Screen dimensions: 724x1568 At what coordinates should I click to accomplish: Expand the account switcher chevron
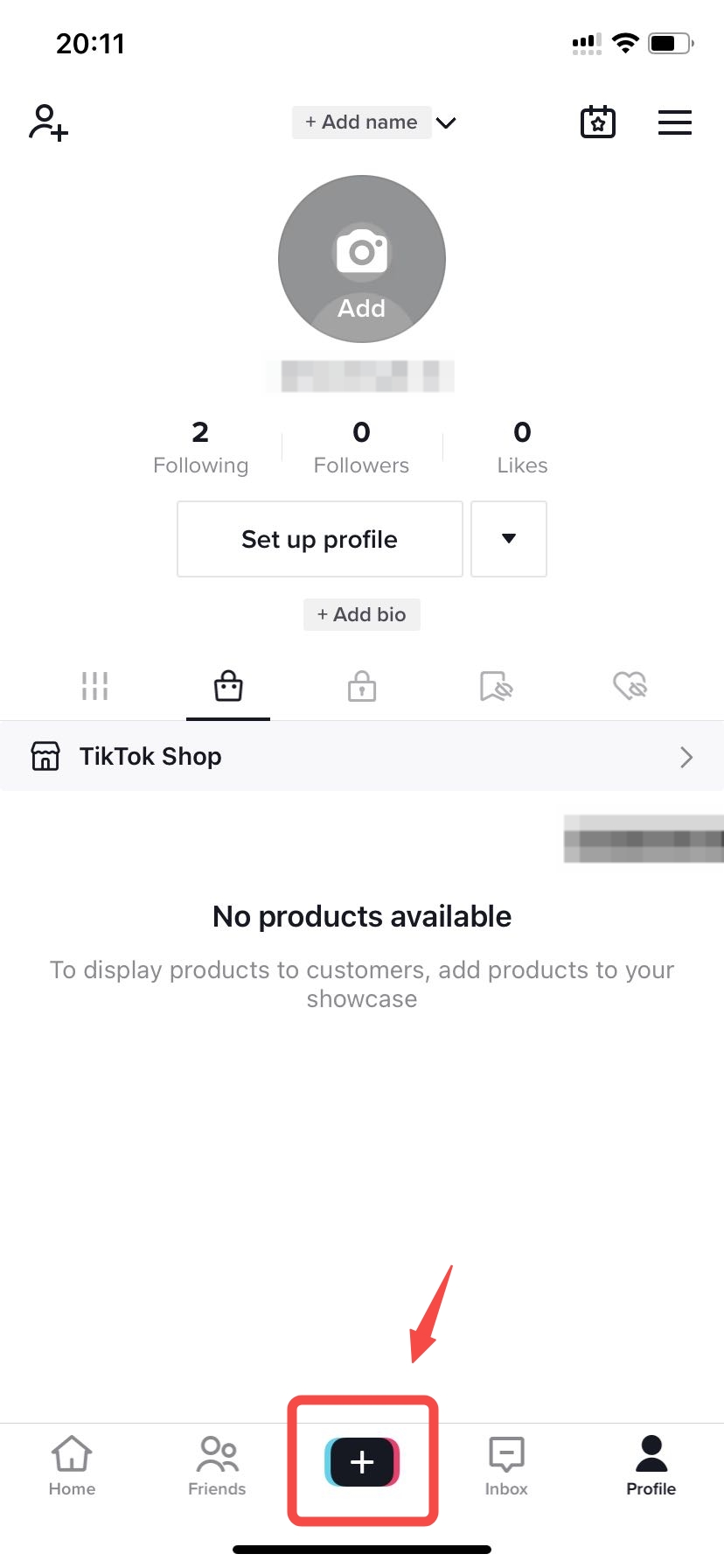446,122
